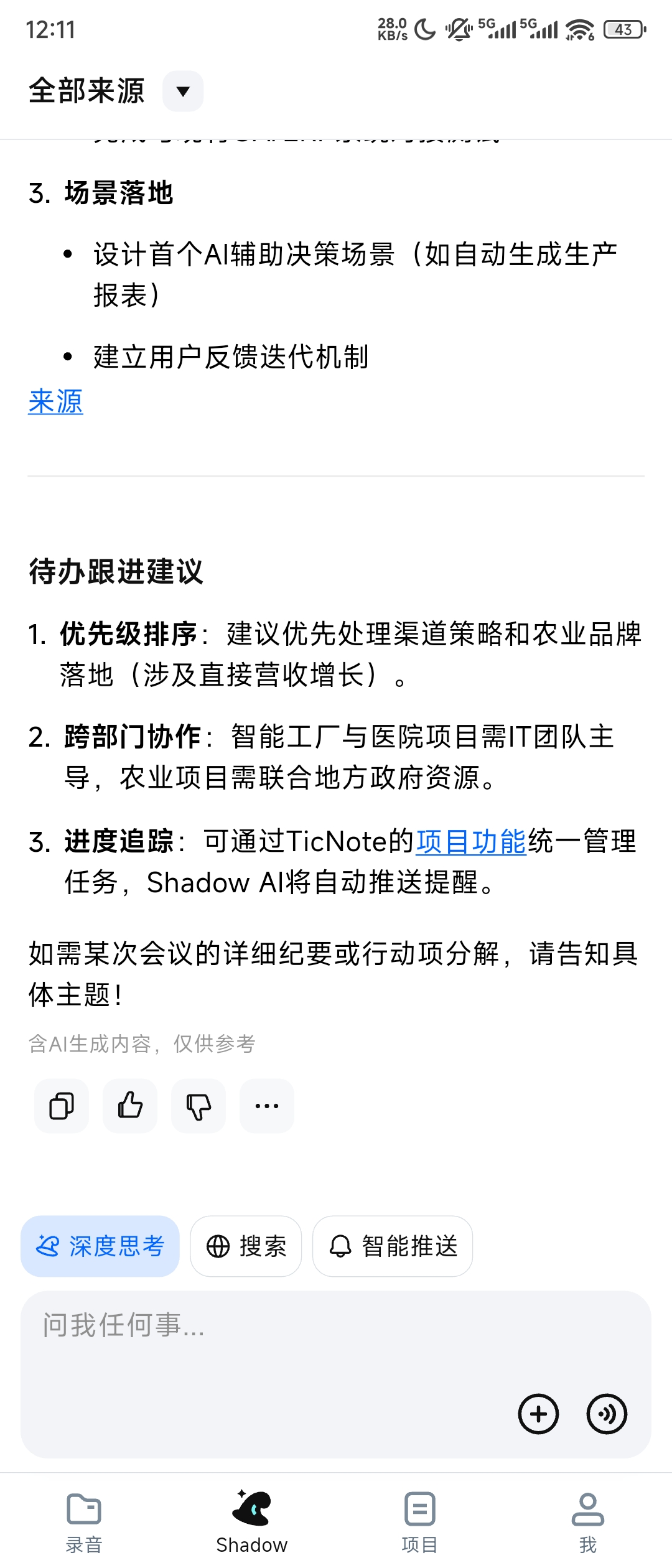This screenshot has width=672, height=1568.
Task: Switch to the Shadow tab
Action: [x=252, y=1521]
